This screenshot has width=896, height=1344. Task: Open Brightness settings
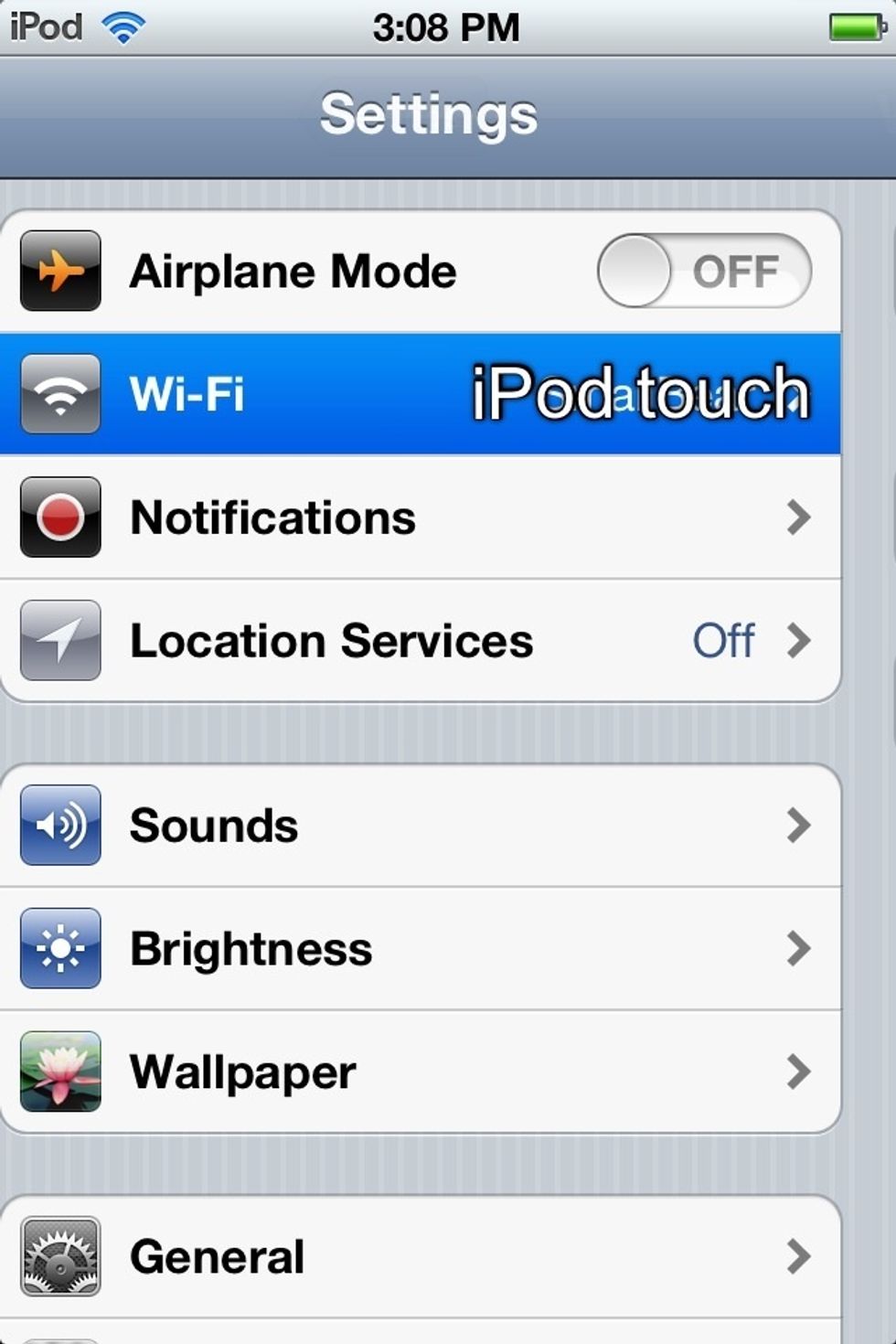click(x=421, y=949)
